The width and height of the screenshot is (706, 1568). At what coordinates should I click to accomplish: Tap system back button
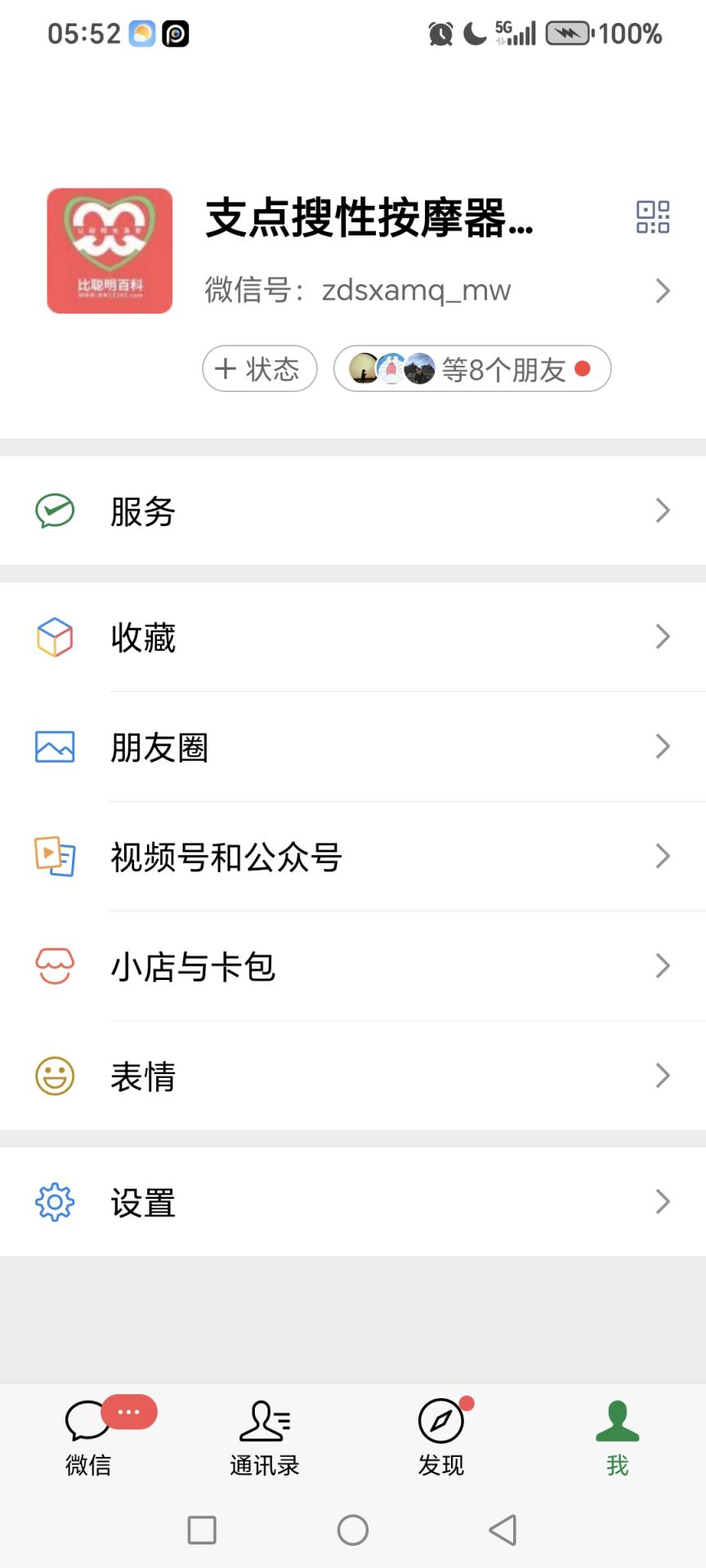click(x=503, y=1530)
